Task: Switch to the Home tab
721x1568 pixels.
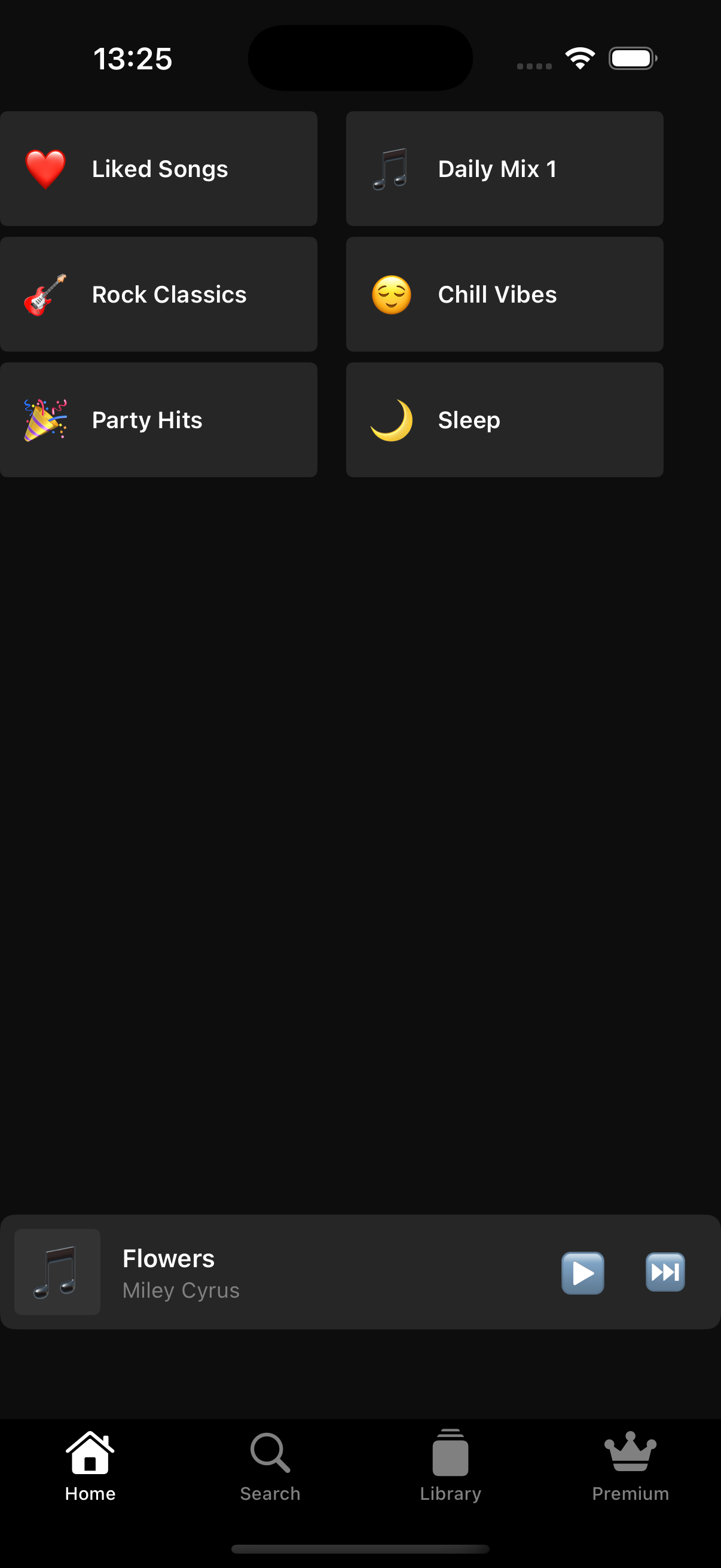Action: coord(90,1467)
